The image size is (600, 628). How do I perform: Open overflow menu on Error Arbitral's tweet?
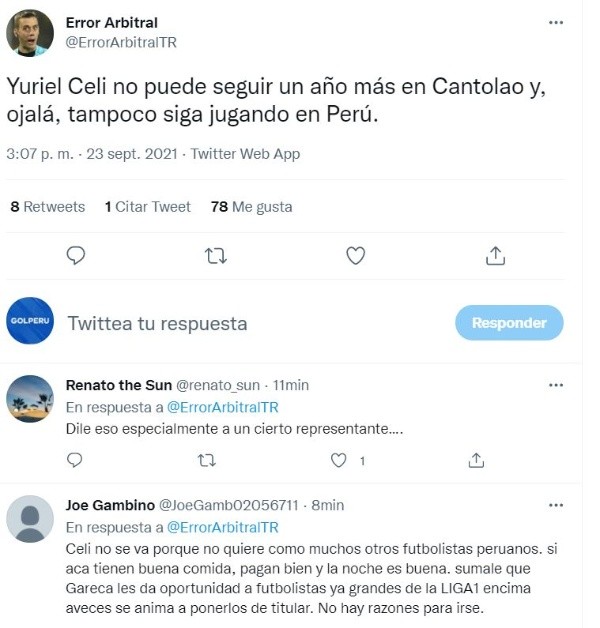pyautogui.click(x=556, y=22)
